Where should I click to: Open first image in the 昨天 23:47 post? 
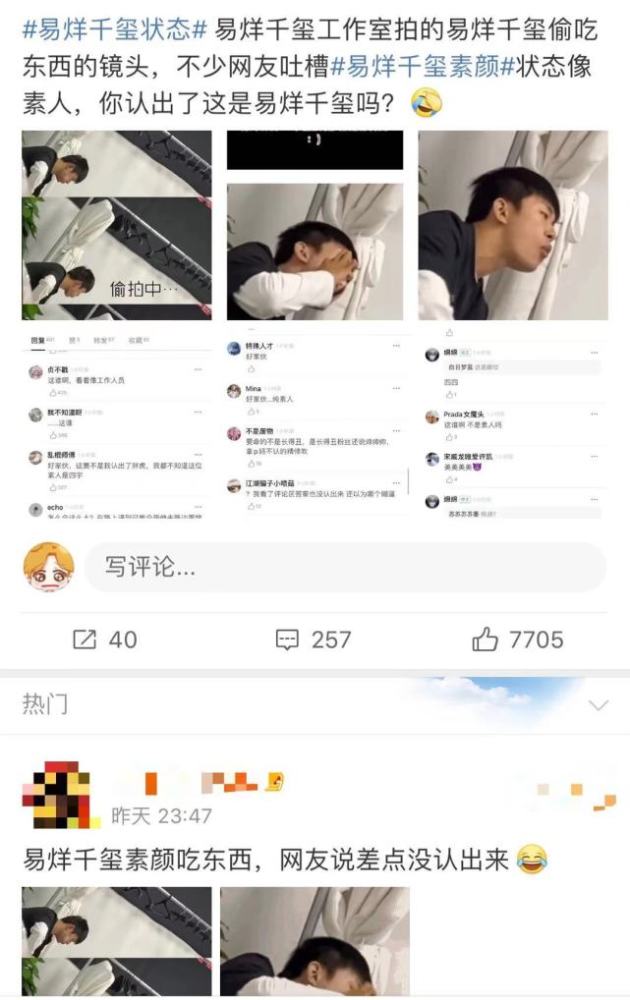[x=117, y=942]
